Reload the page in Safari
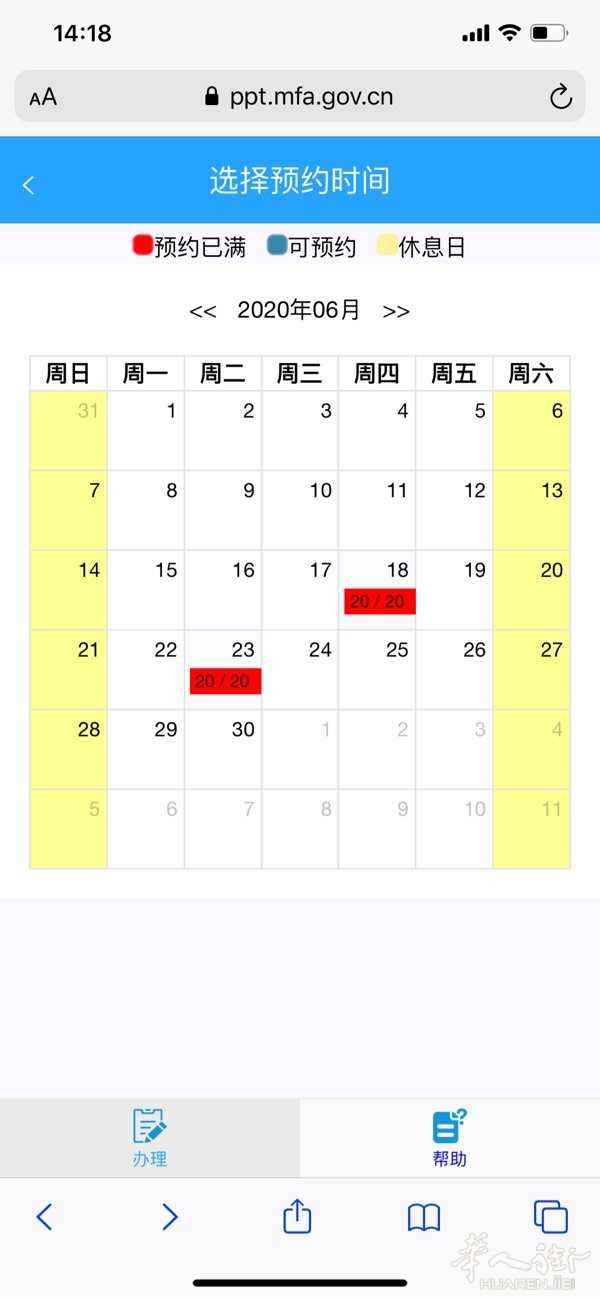The image size is (600, 1299). 560,97
